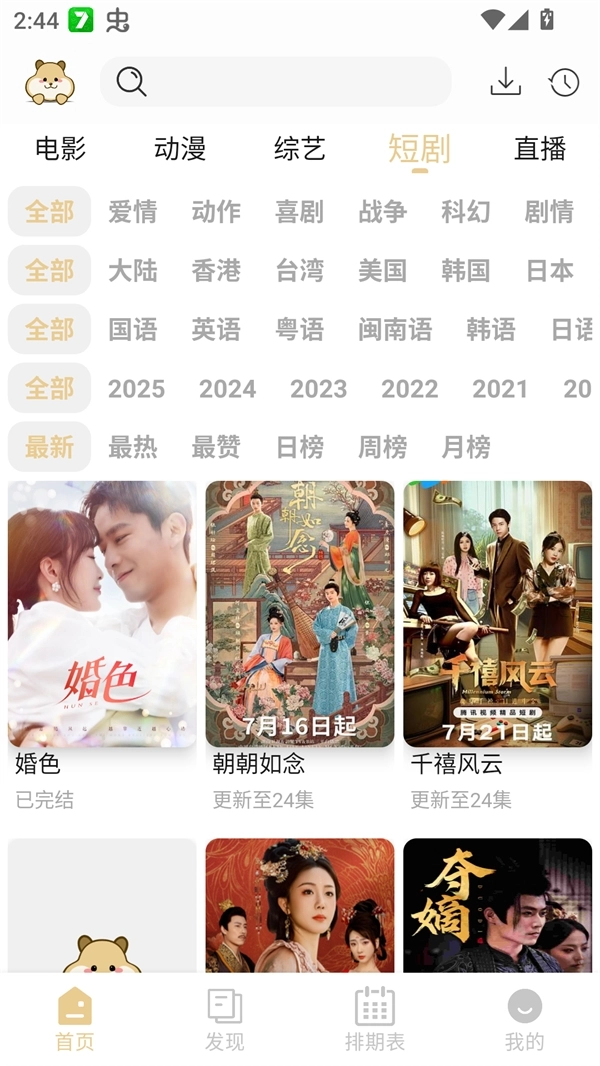Switch to the 综艺 tab

coord(300,149)
